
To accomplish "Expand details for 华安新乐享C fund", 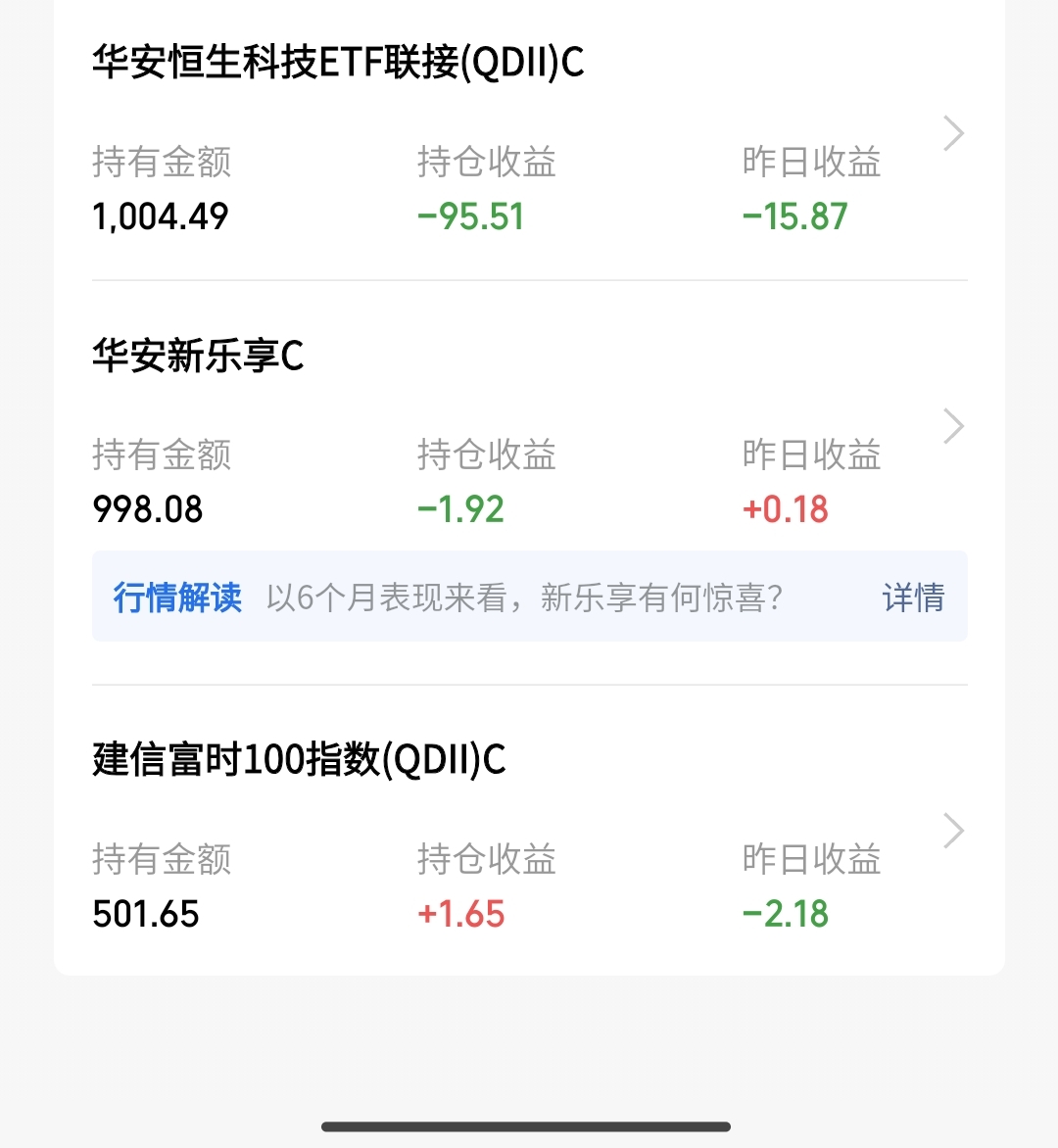I will click(951, 424).
